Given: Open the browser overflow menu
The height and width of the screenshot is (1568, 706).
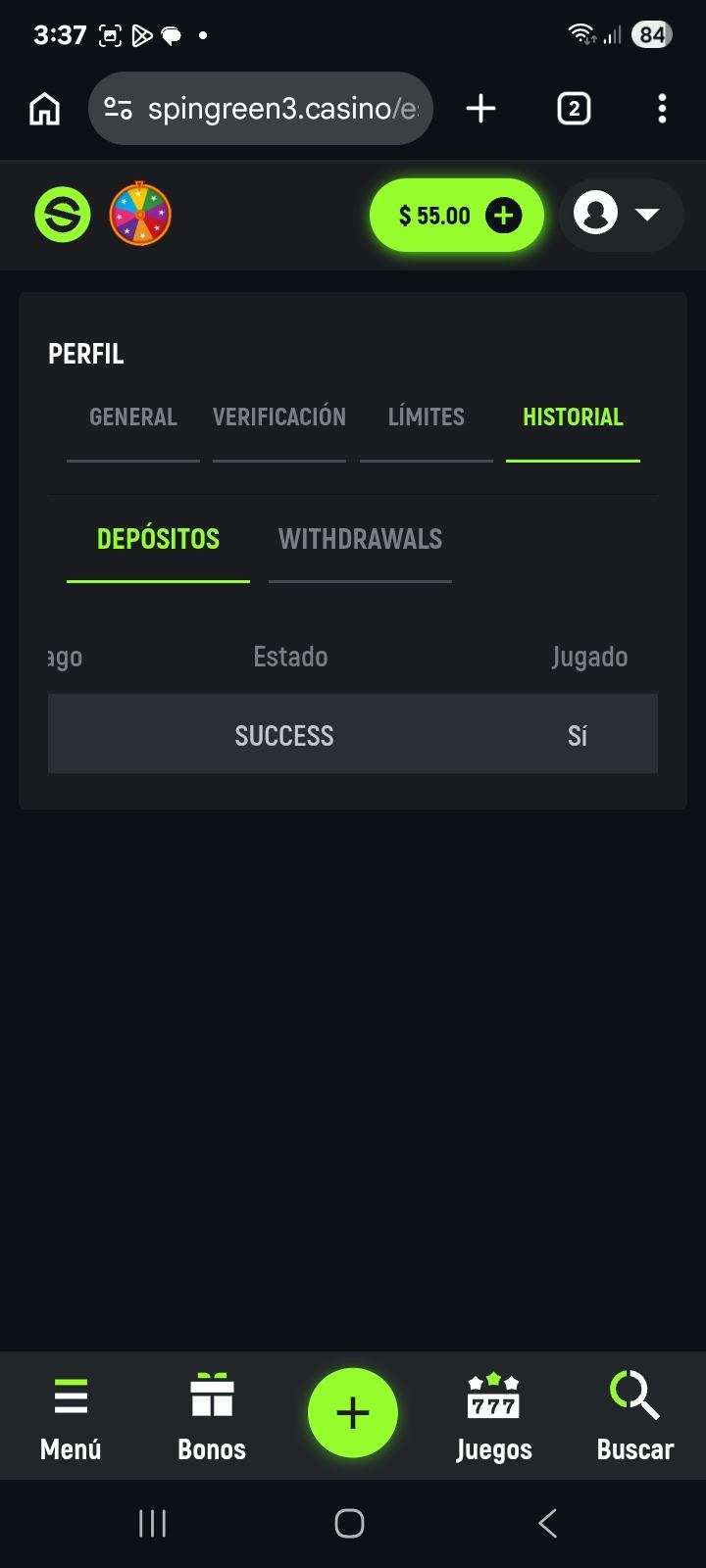Looking at the screenshot, I should coord(662,109).
